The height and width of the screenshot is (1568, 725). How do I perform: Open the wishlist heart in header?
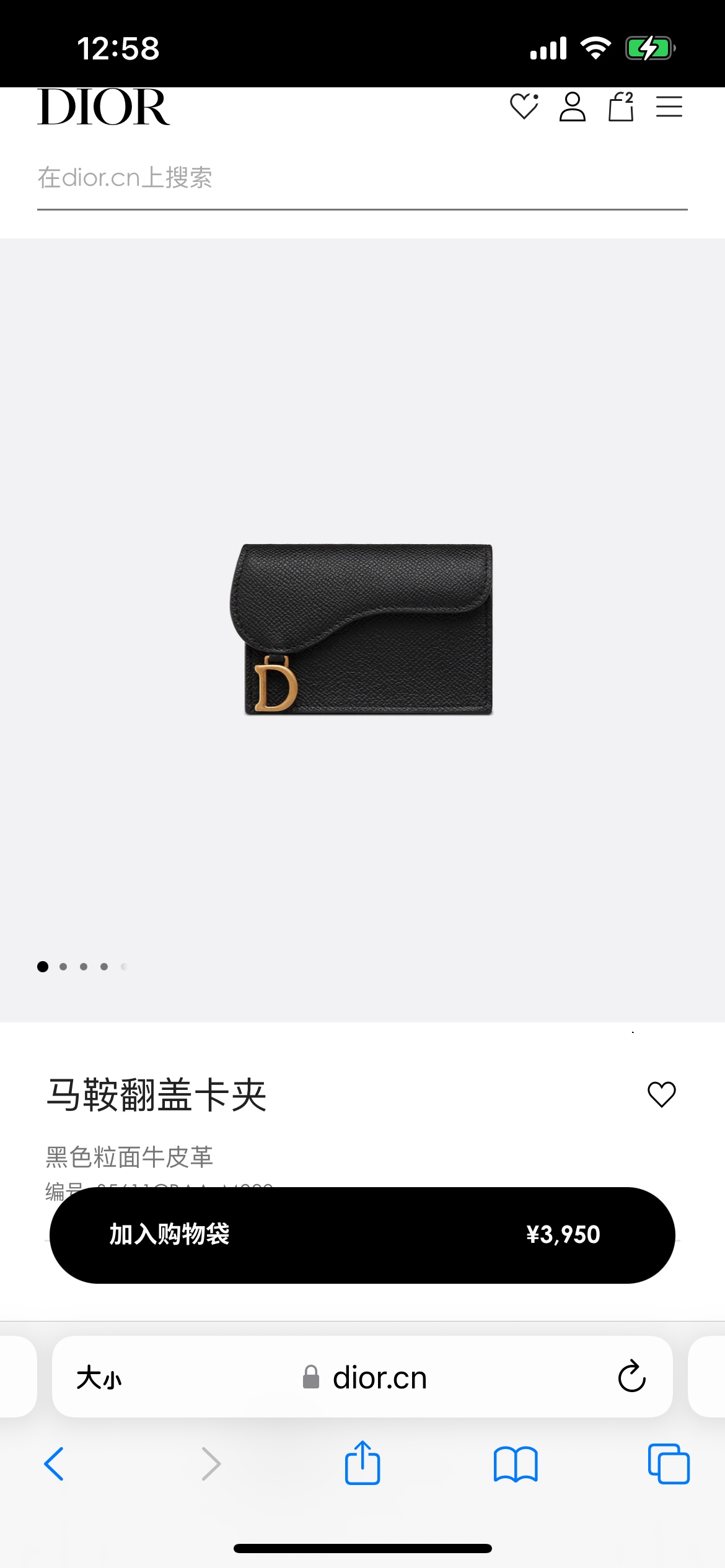click(x=524, y=107)
